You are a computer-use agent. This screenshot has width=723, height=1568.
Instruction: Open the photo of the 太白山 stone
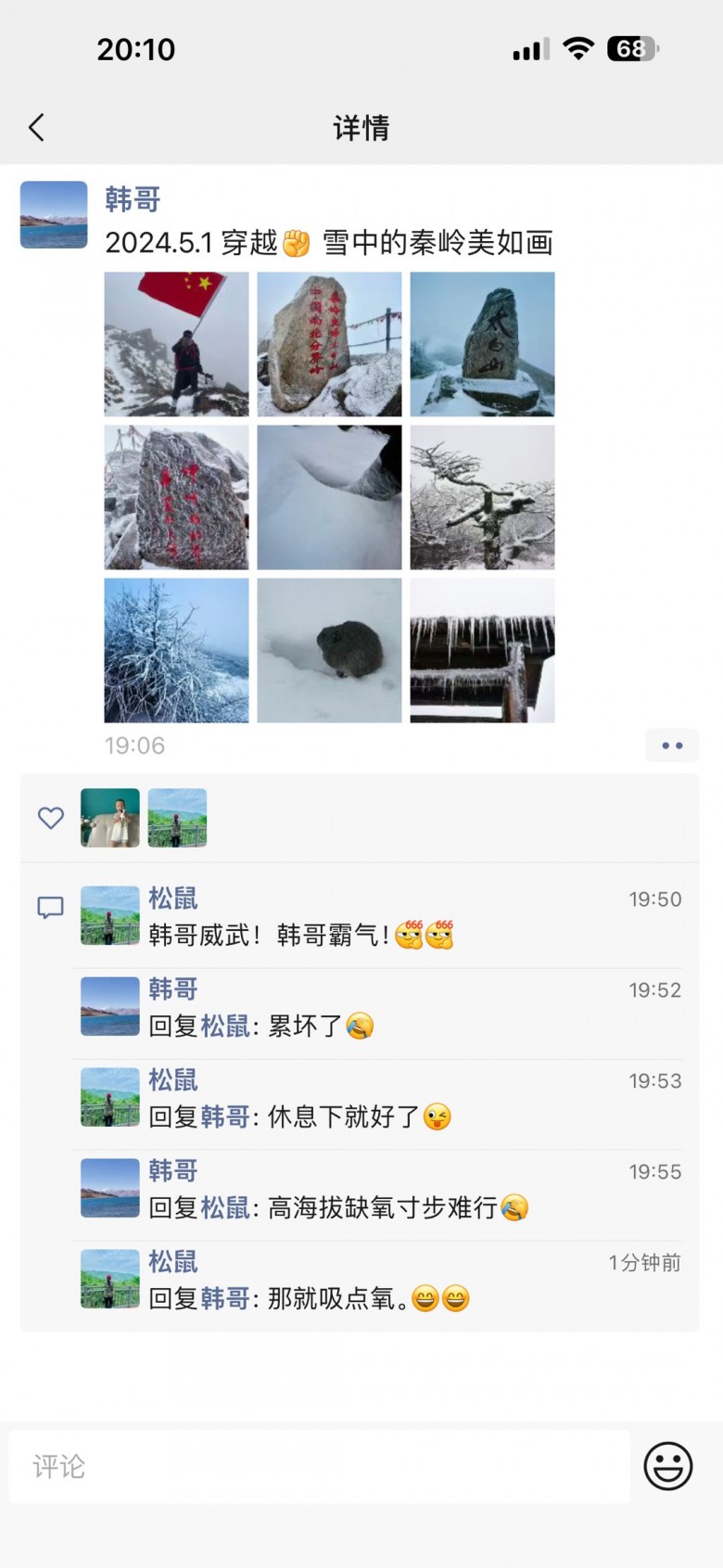482,344
